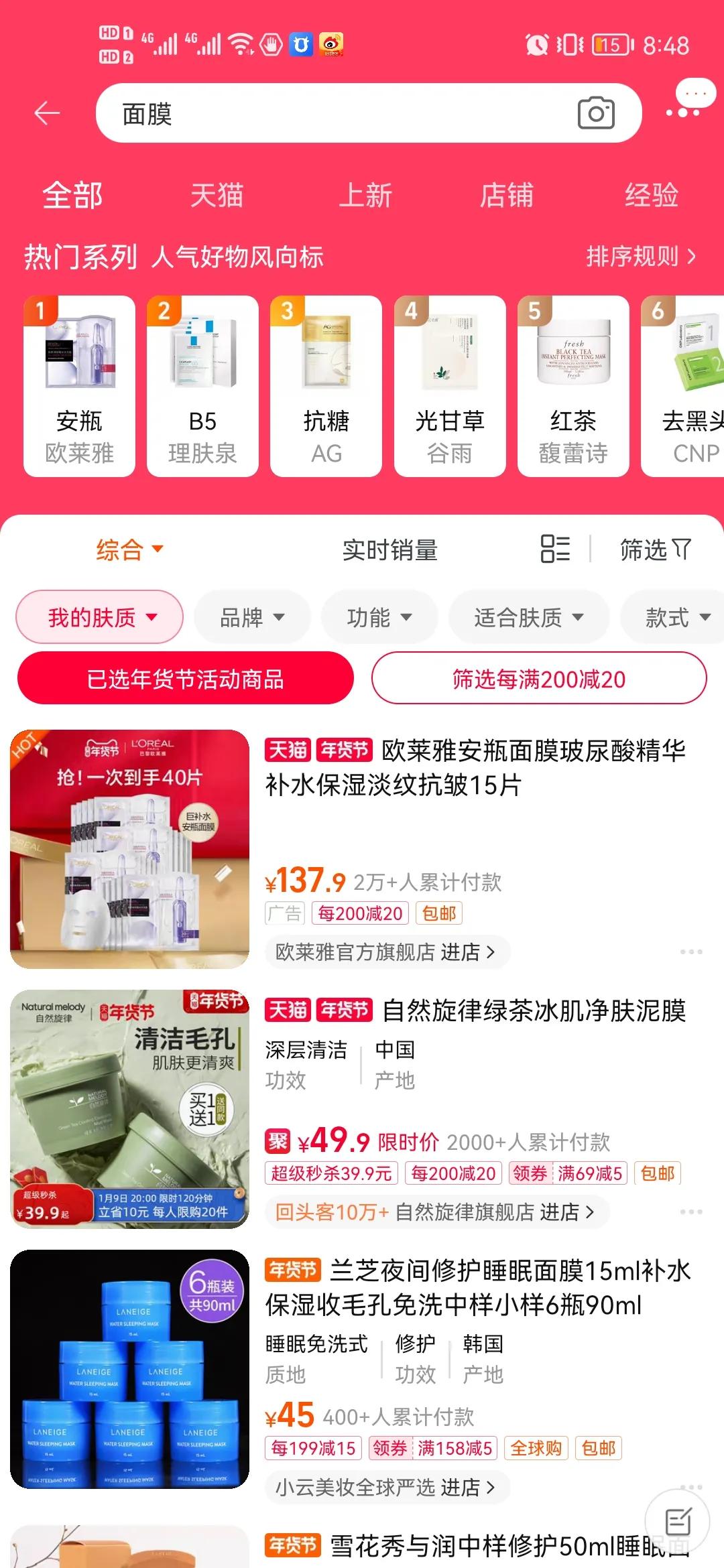Screen dimensions: 724x1568
Task: Search by photo with camera icon
Action: click(x=596, y=113)
